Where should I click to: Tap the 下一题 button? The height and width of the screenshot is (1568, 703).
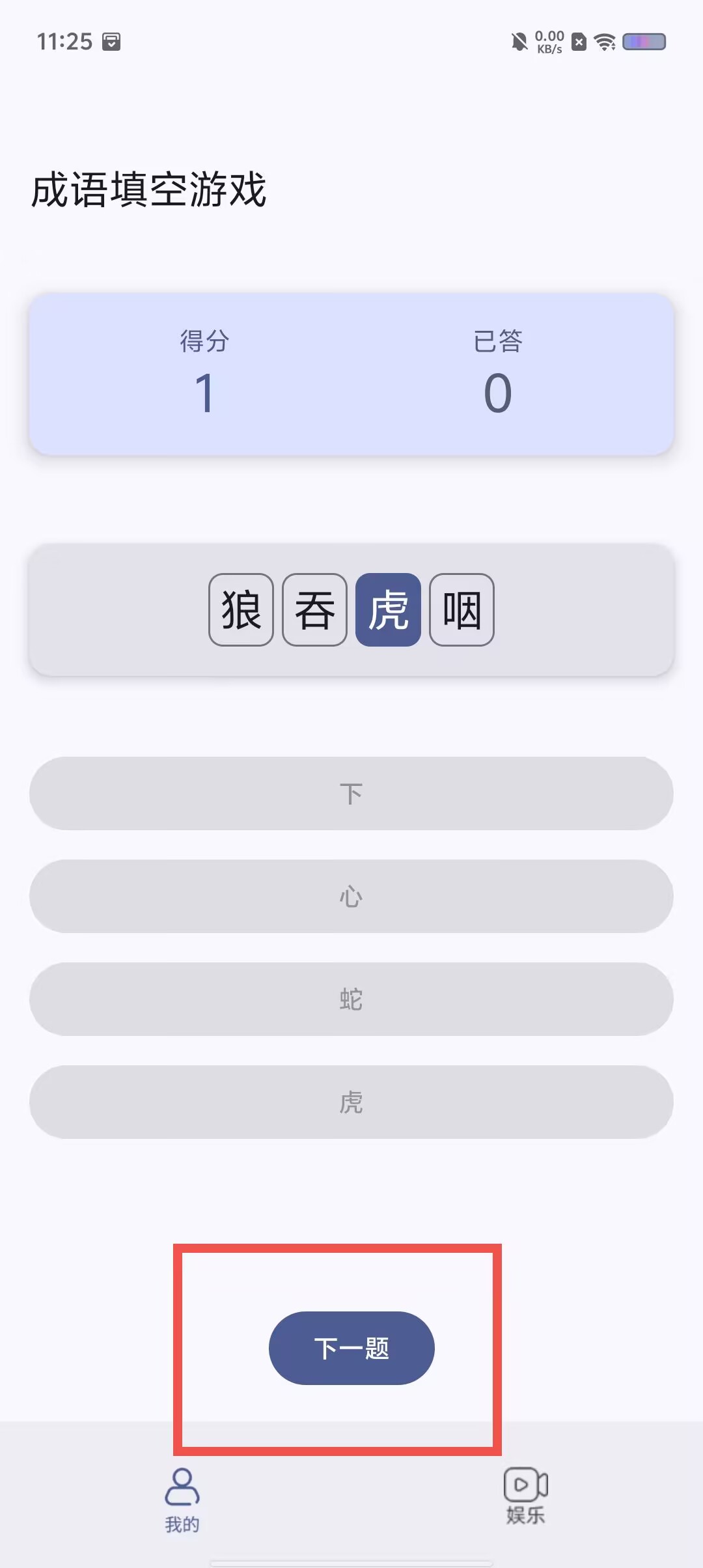(x=351, y=1348)
